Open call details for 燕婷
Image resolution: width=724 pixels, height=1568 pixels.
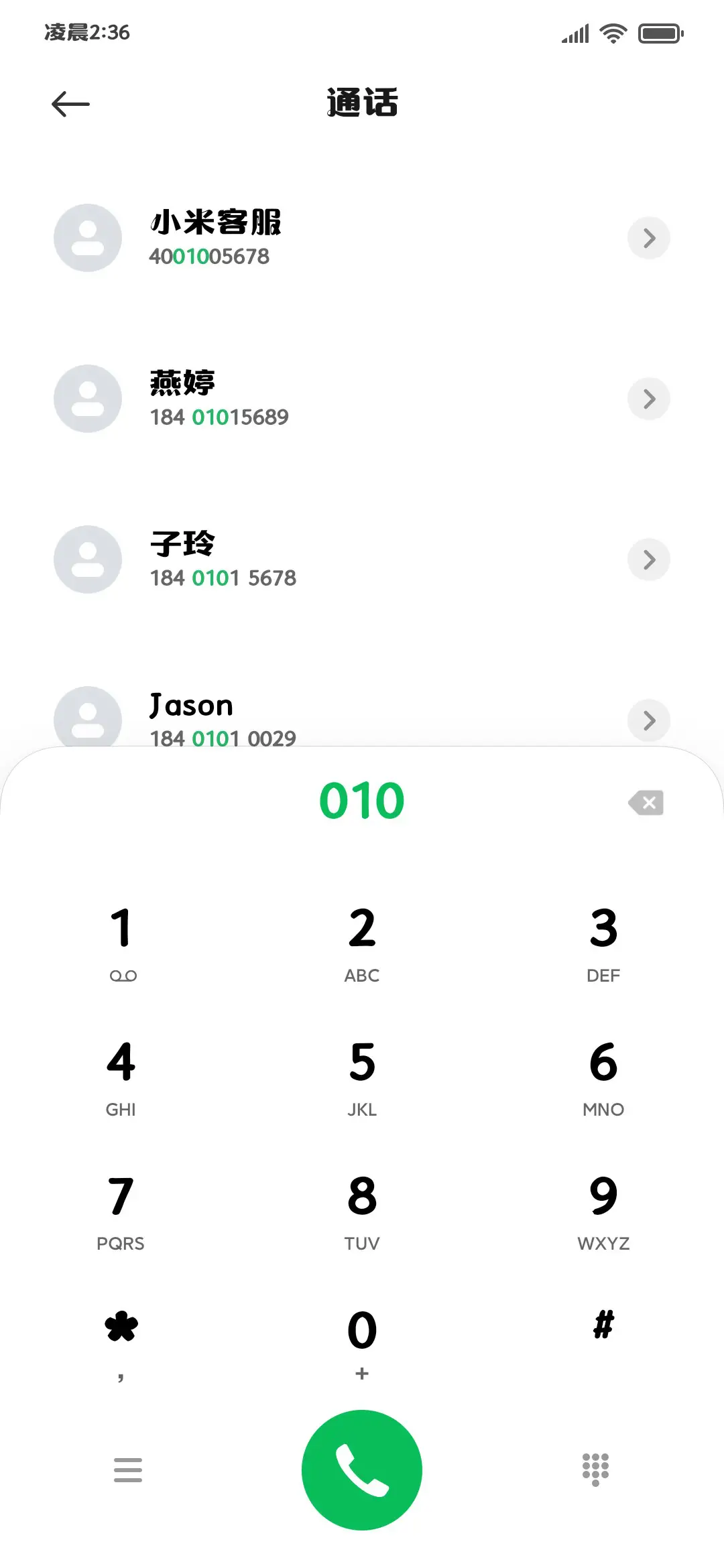648,399
